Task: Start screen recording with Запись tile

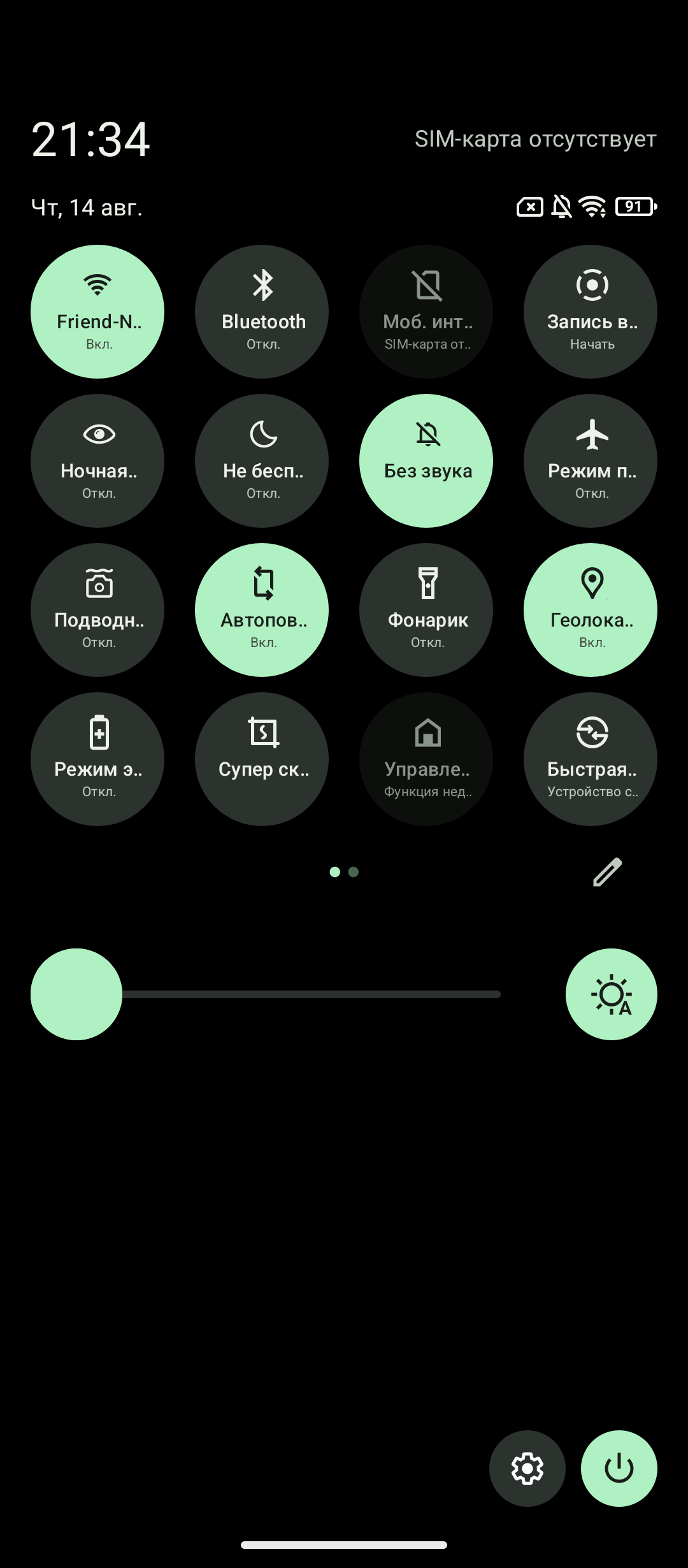Action: [x=591, y=312]
